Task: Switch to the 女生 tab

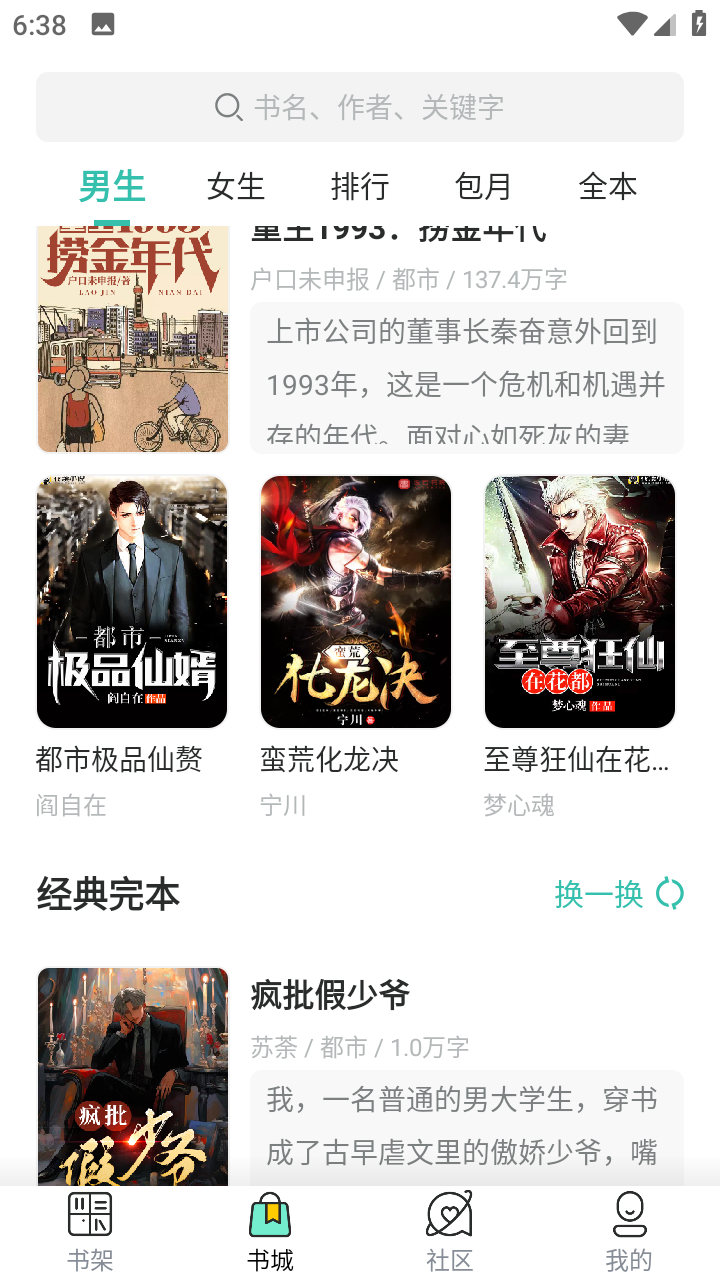Action: click(236, 187)
